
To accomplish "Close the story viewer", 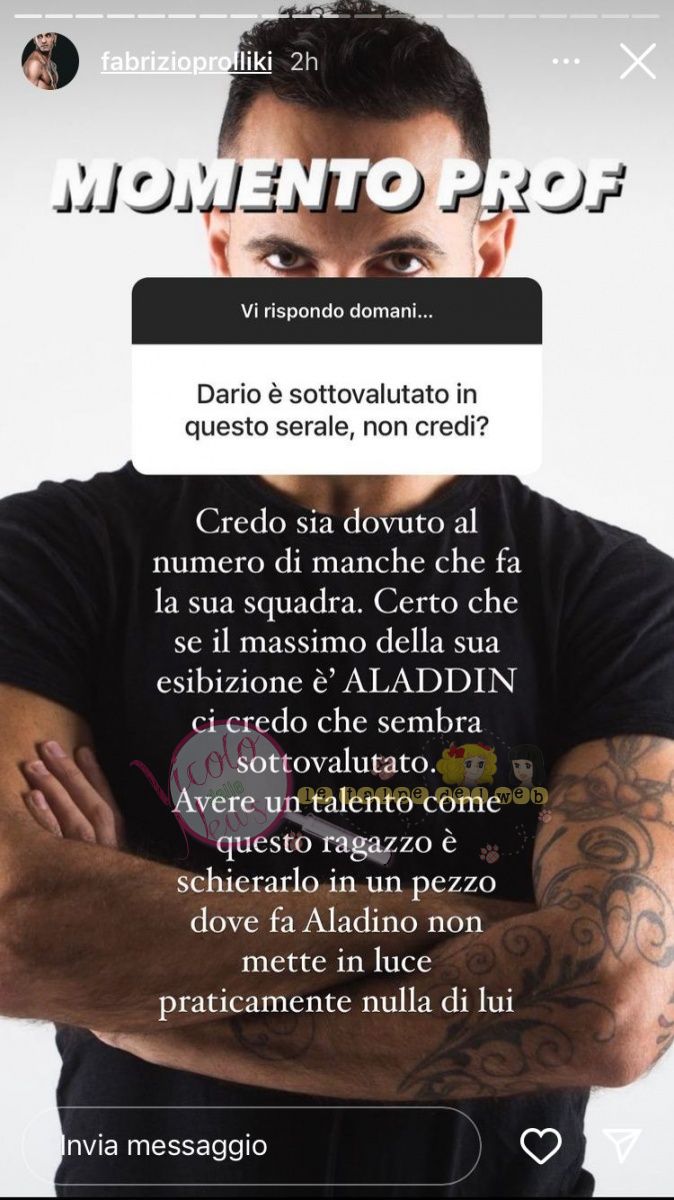I will (637, 62).
